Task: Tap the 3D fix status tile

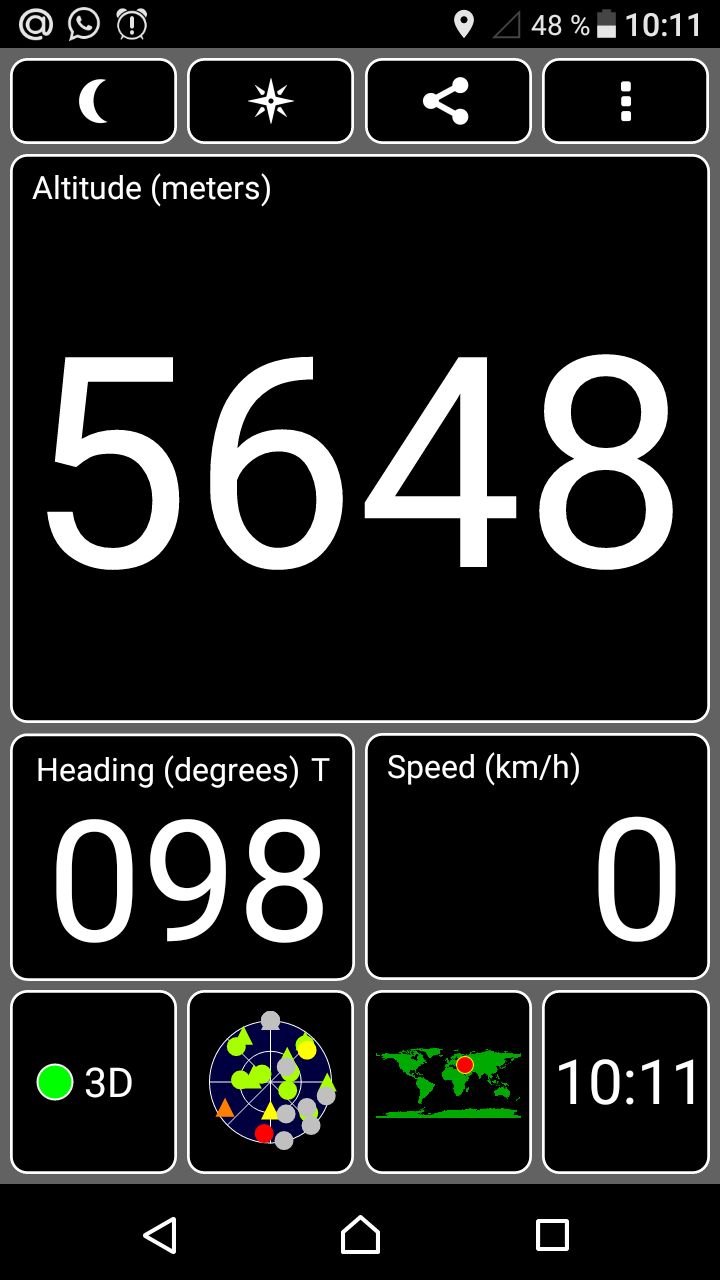Action: [93, 1082]
